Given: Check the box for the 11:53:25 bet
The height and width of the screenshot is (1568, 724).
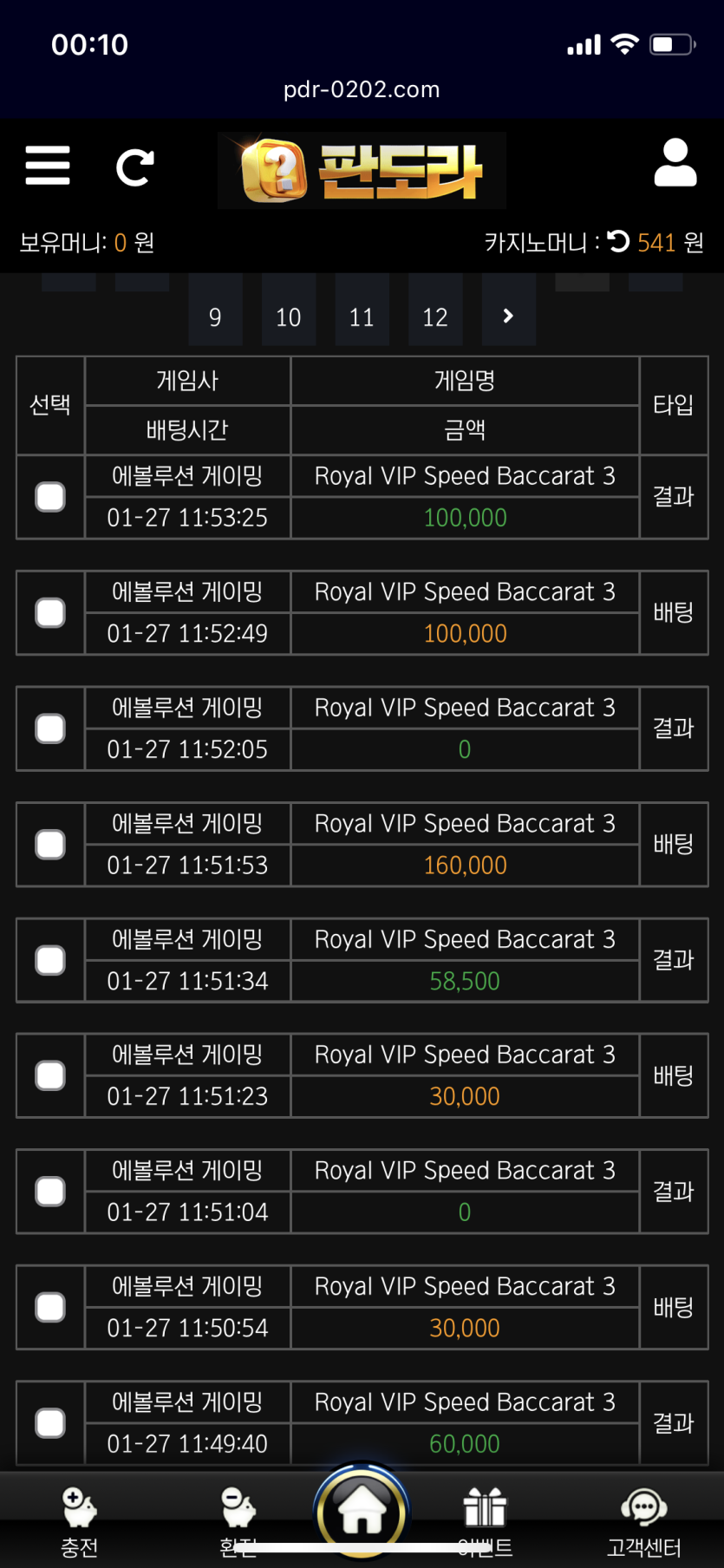Looking at the screenshot, I should click(x=50, y=497).
